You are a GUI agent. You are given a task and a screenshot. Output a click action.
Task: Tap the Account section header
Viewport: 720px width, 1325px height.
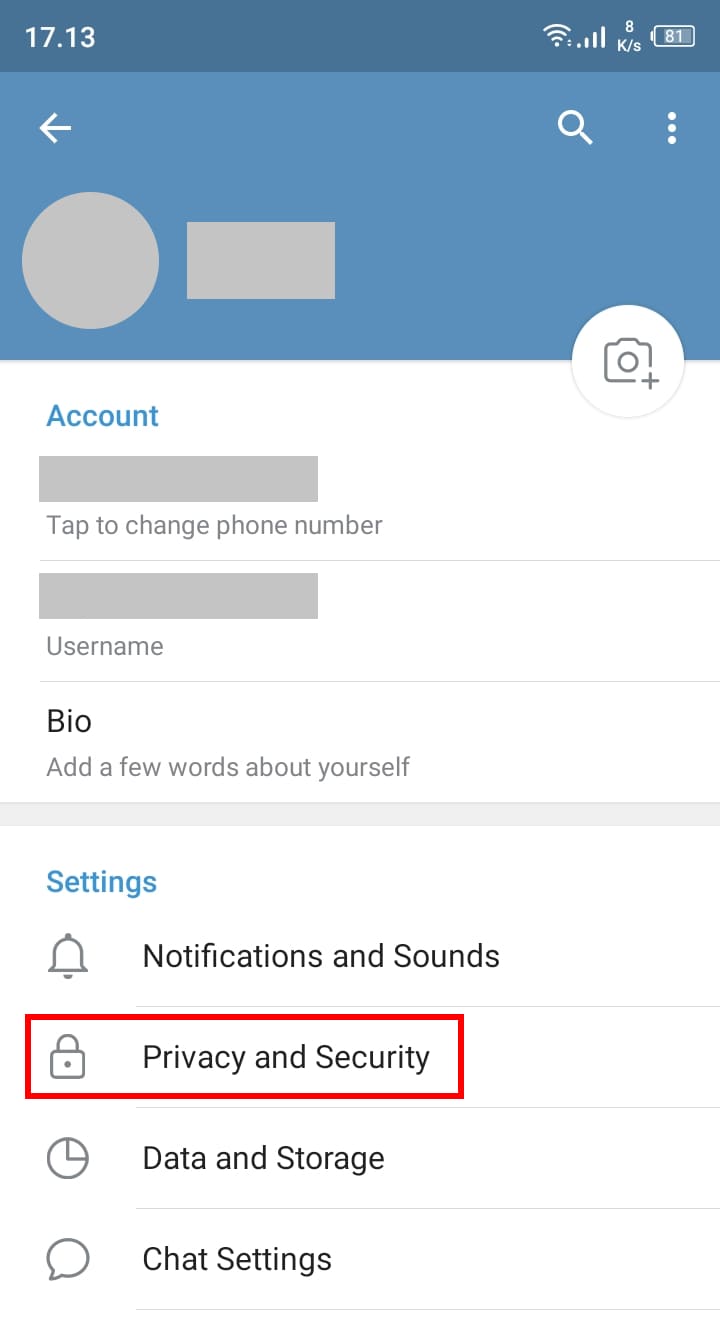pos(102,415)
